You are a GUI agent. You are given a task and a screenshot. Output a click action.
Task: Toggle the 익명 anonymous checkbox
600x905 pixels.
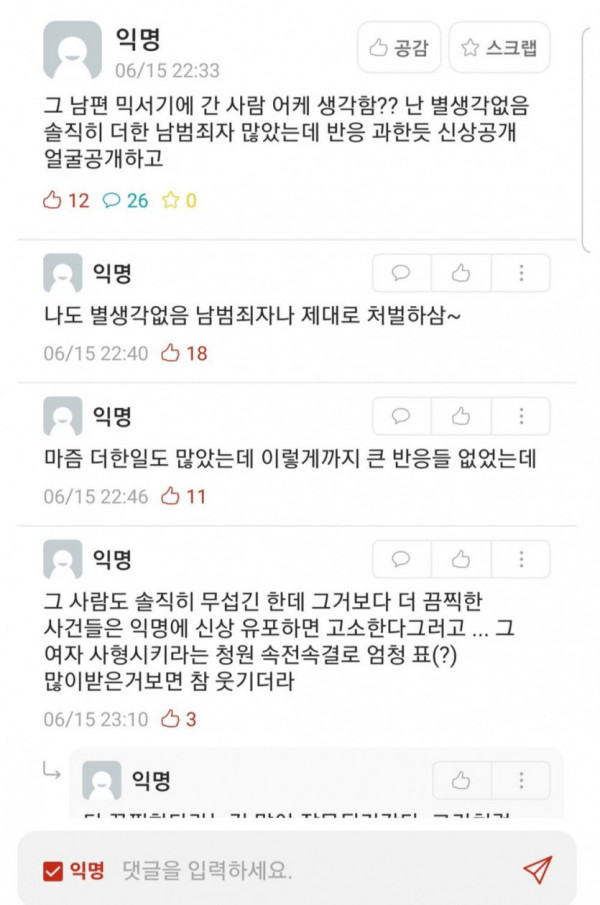coord(53,870)
